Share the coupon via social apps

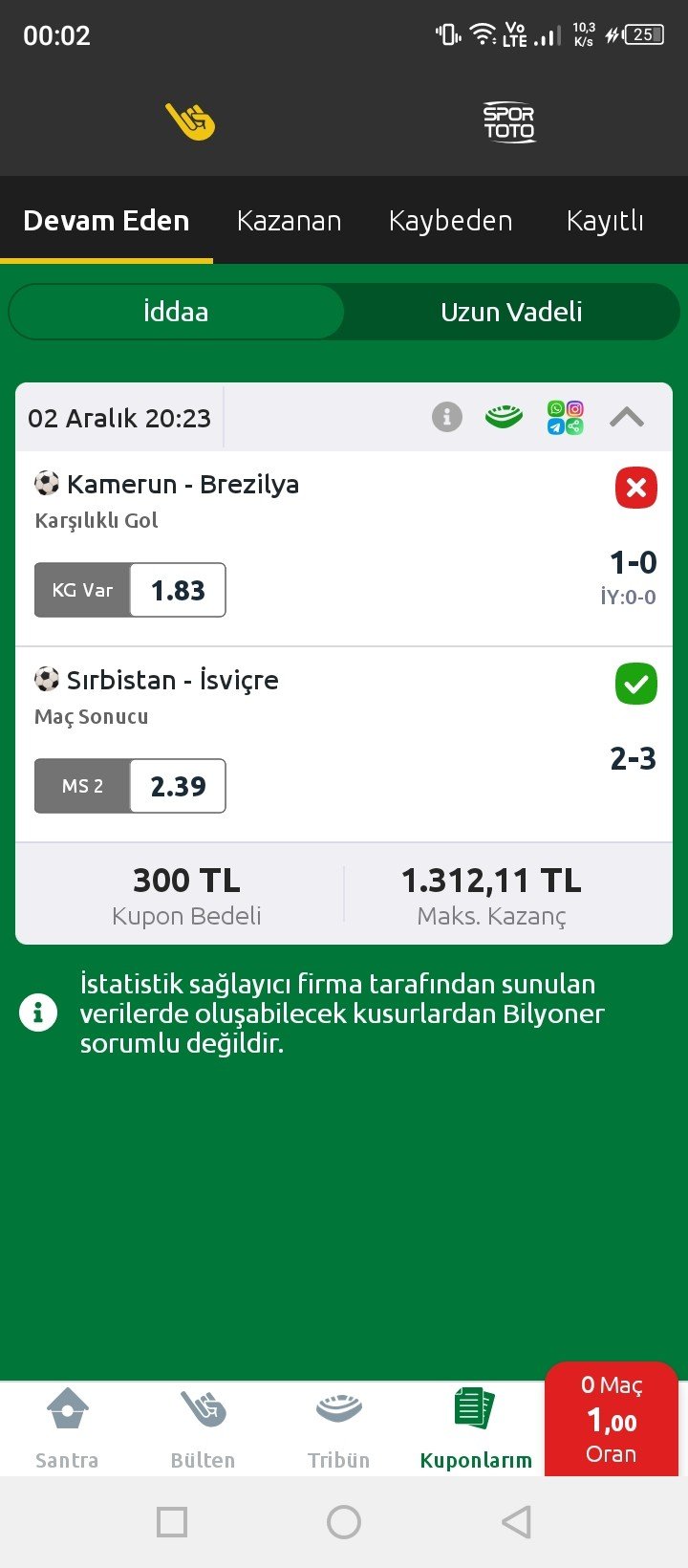[565, 417]
